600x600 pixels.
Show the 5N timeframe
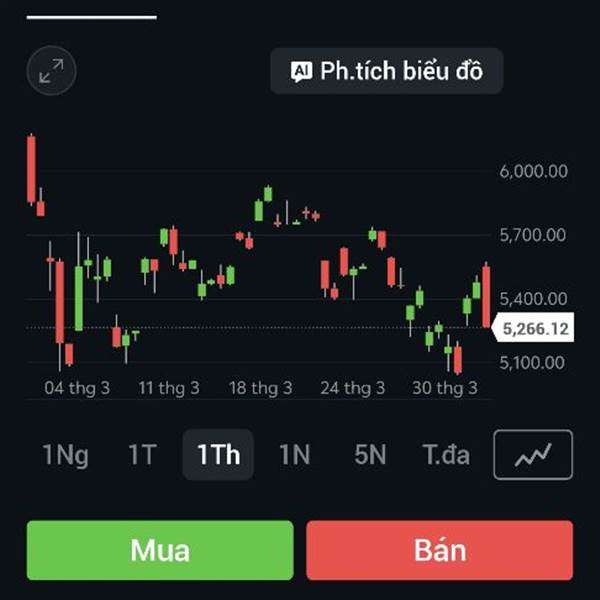[370, 455]
